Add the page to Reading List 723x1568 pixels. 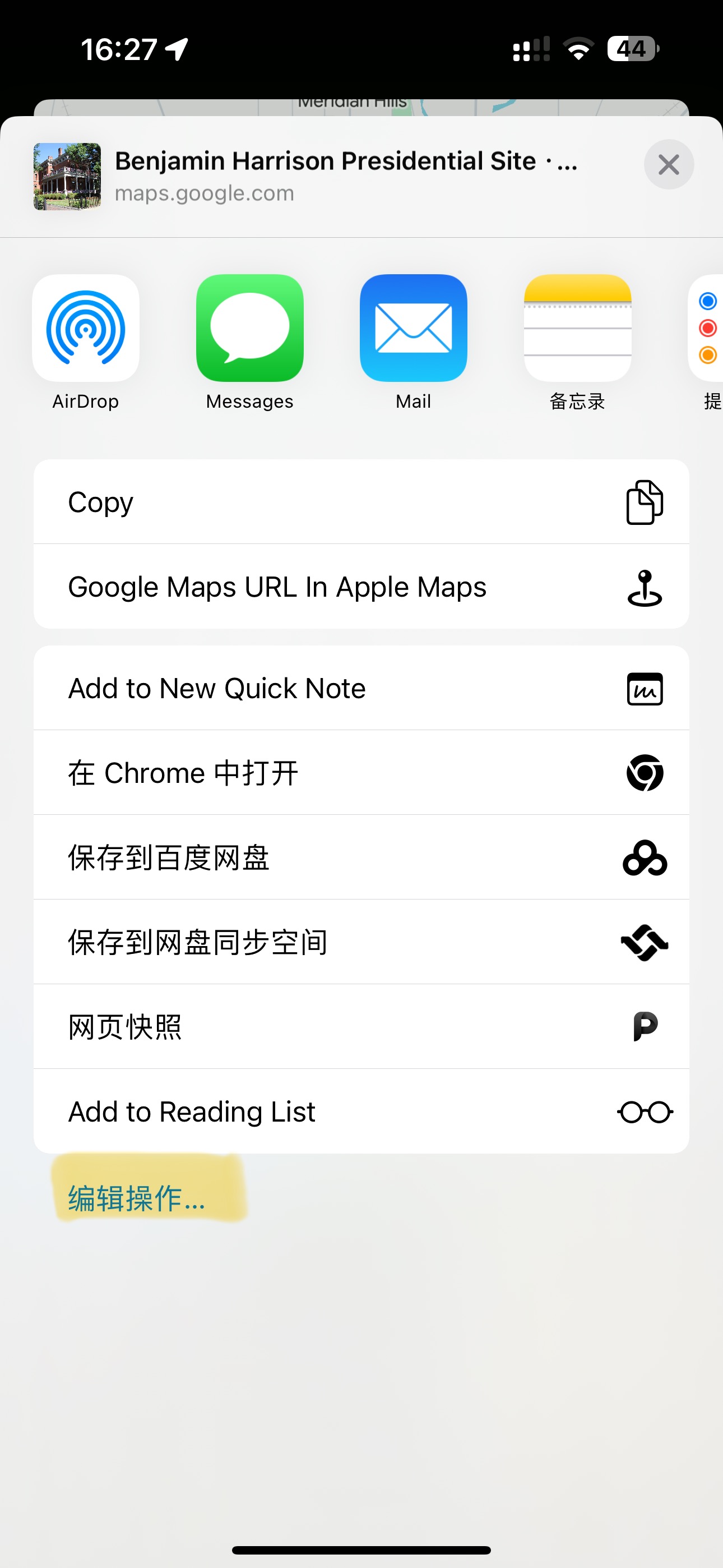coord(361,1112)
